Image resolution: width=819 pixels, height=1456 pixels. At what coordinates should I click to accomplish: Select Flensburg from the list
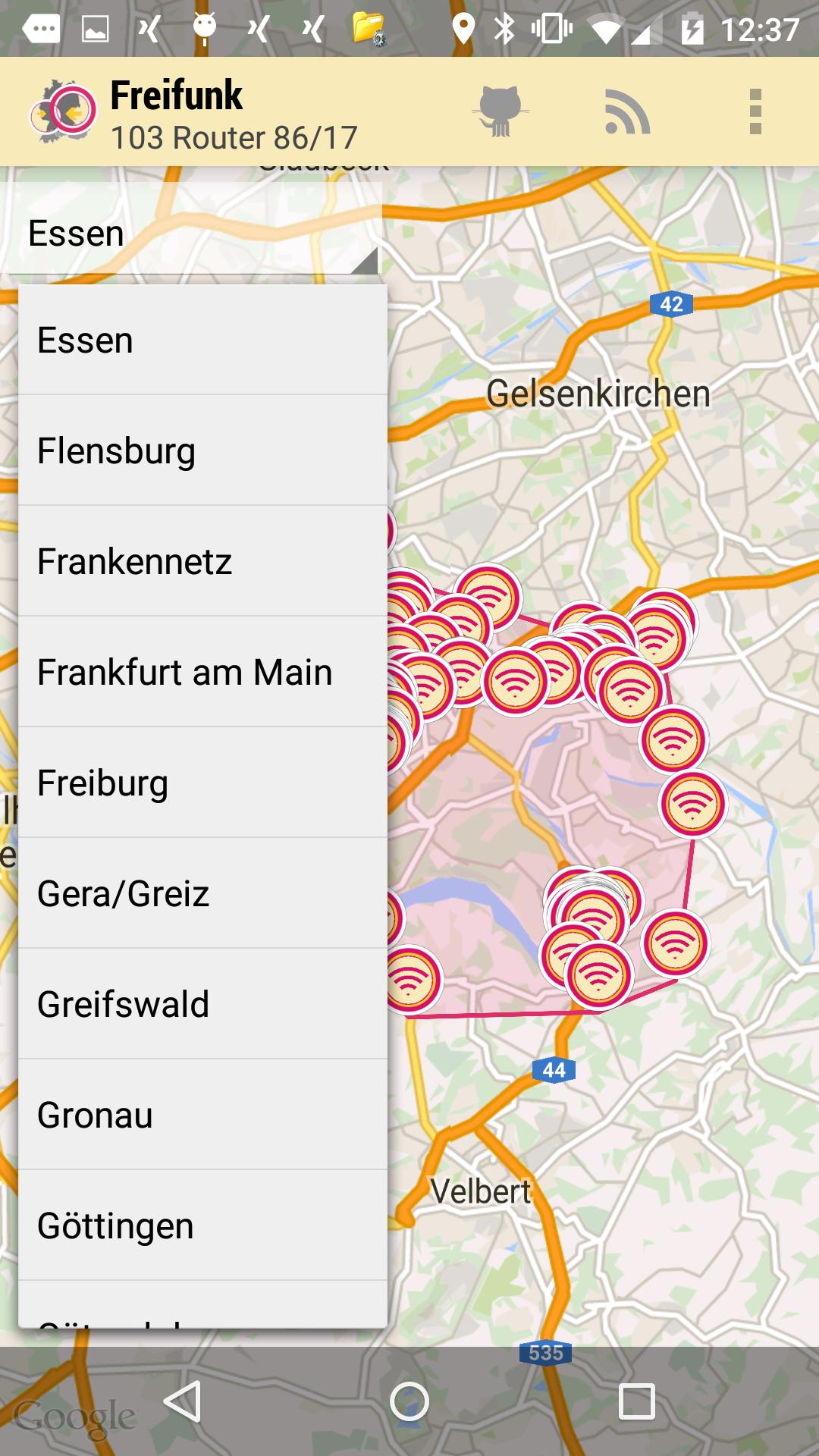click(x=202, y=450)
